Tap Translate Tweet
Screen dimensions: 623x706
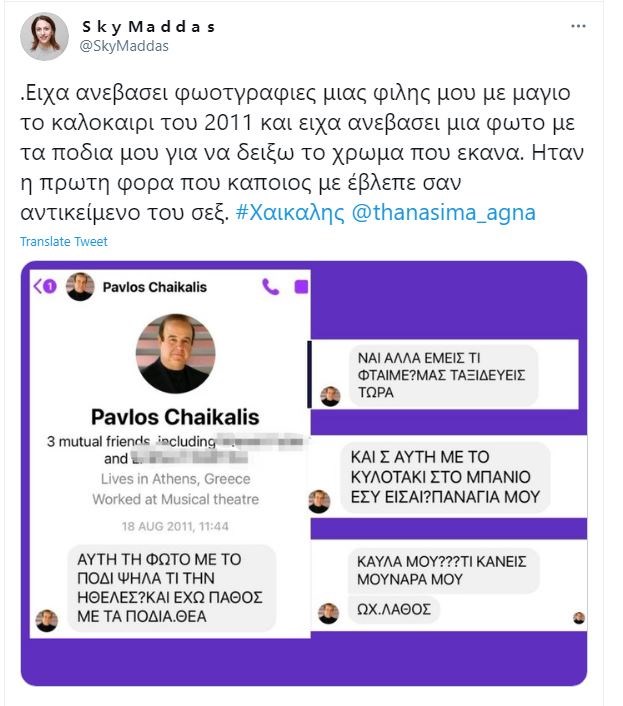64,242
